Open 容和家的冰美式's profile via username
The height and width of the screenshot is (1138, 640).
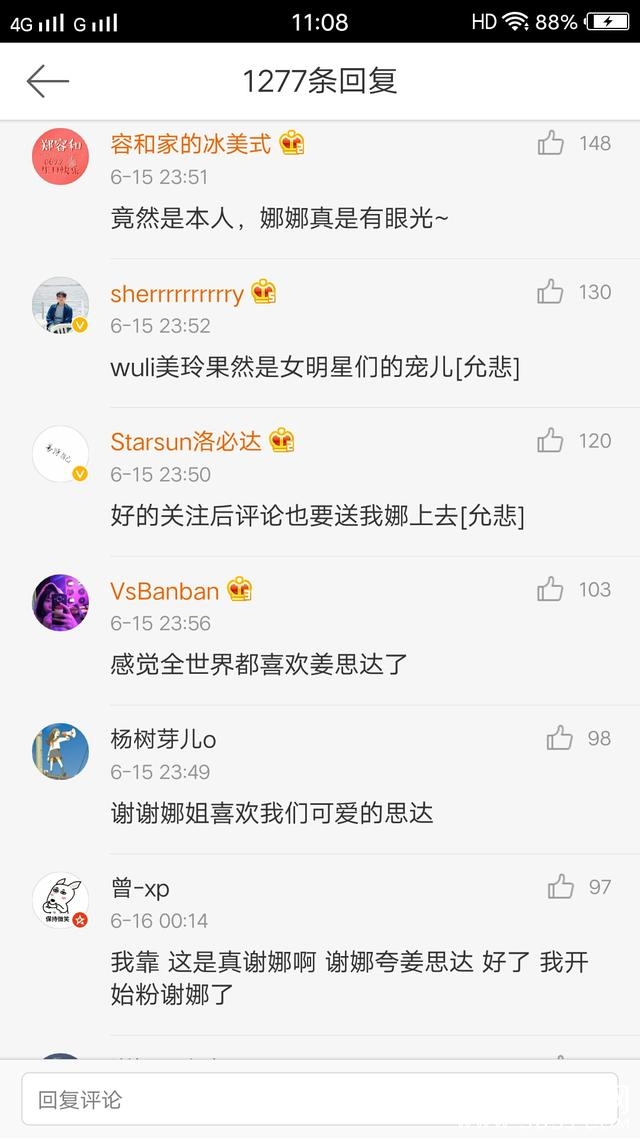pyautogui.click(x=191, y=144)
